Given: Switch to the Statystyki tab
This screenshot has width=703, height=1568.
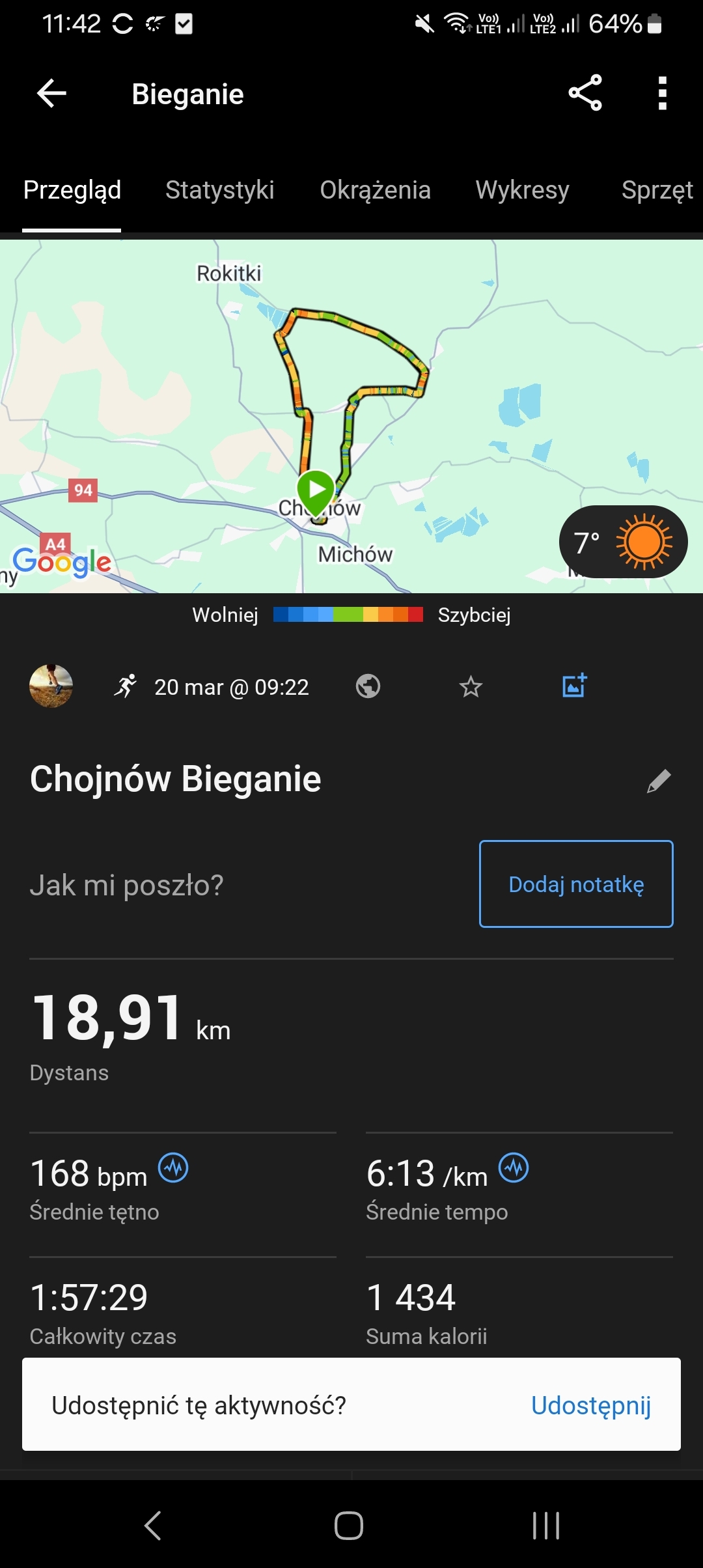Looking at the screenshot, I should pyautogui.click(x=219, y=190).
